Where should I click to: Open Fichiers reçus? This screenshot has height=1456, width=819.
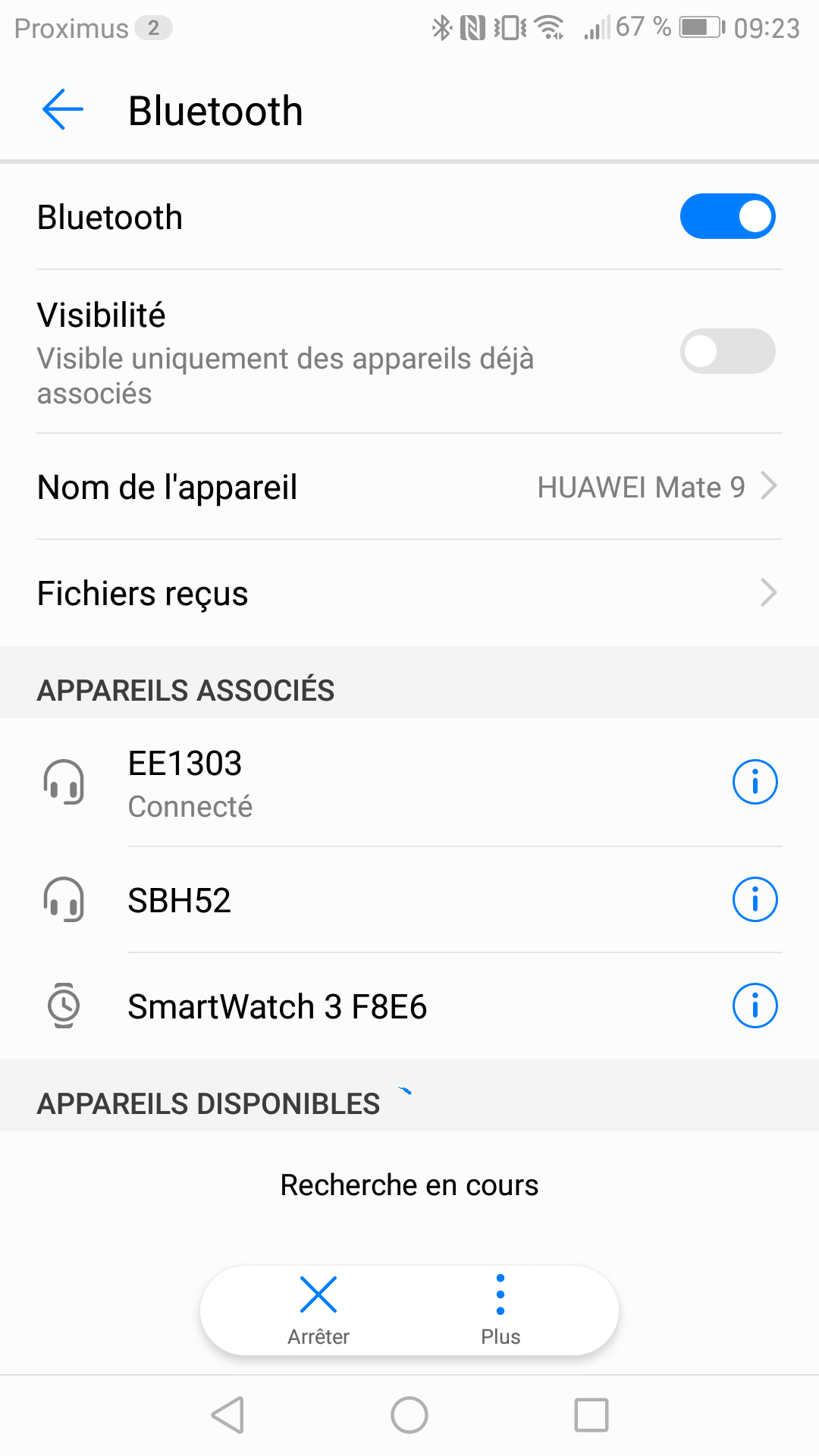tap(409, 593)
